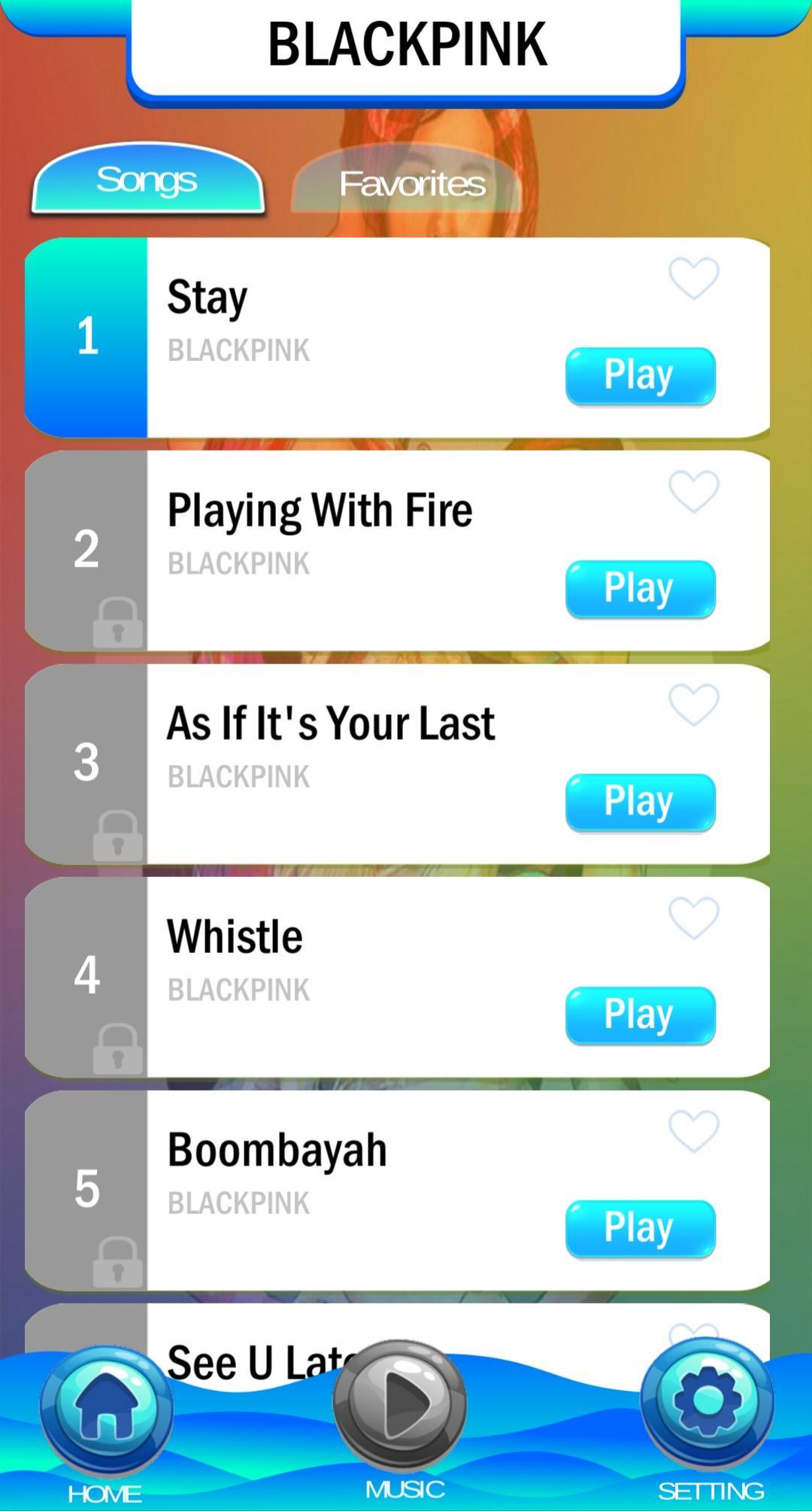Play the song Stay
Image resolution: width=812 pixels, height=1511 pixels.
[x=640, y=375]
